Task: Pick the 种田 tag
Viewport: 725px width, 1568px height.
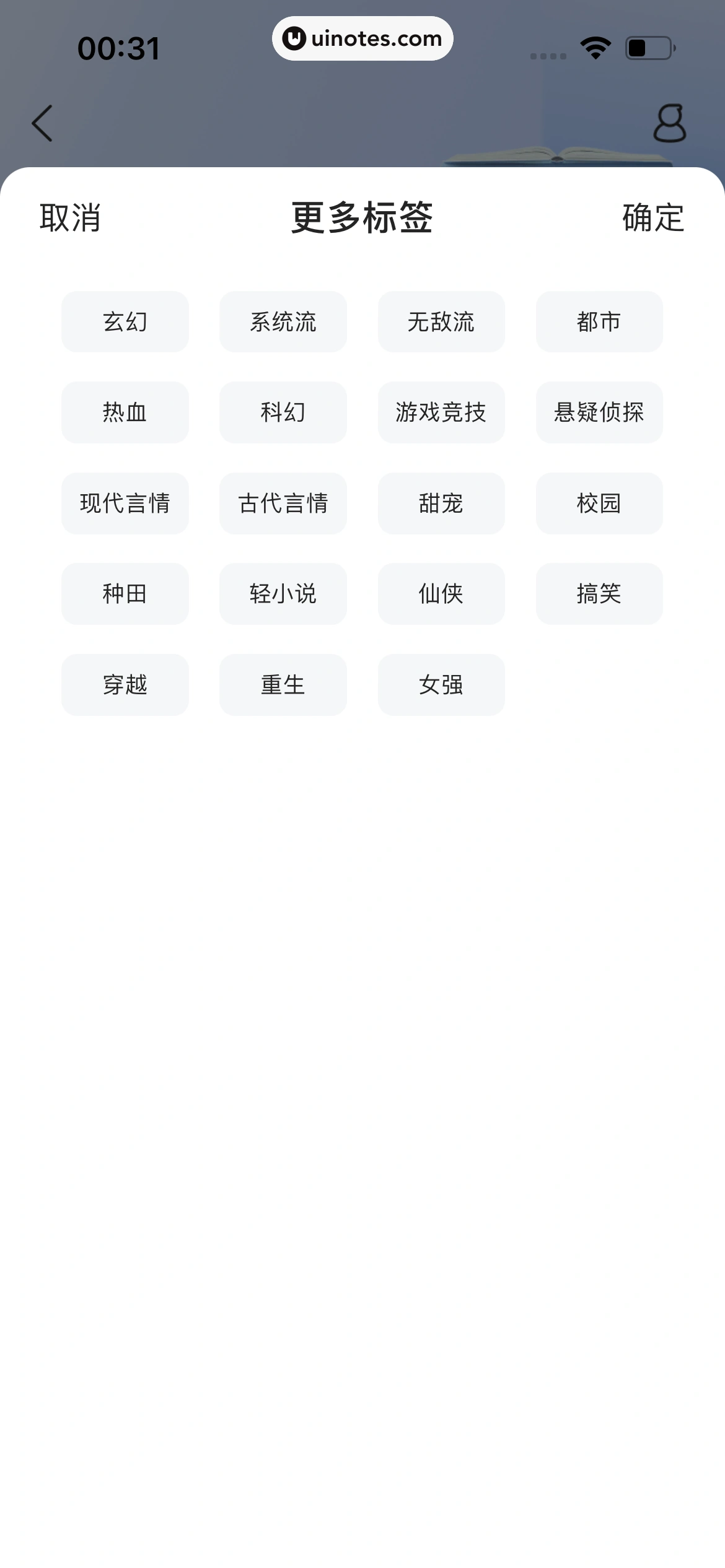Action: coord(125,594)
